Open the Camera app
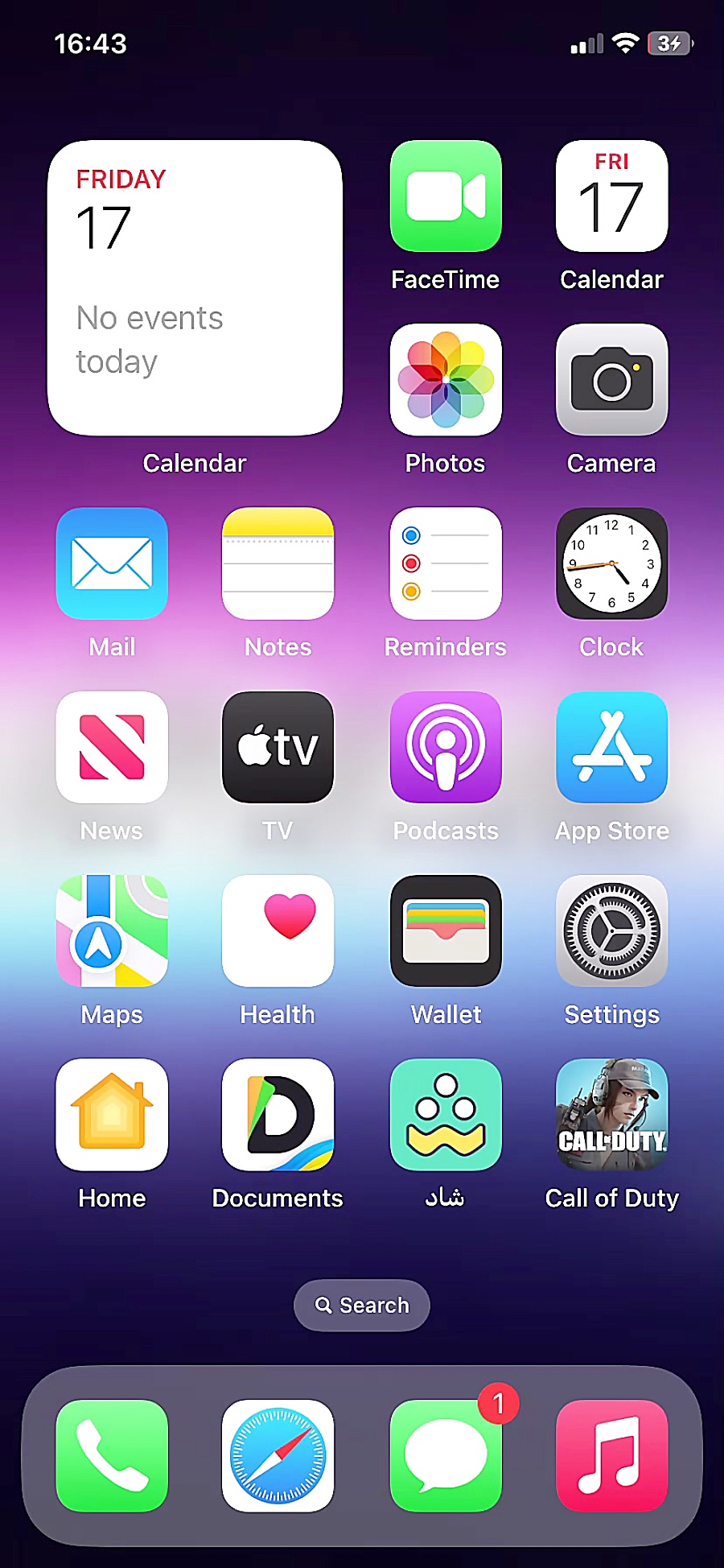 click(x=611, y=380)
